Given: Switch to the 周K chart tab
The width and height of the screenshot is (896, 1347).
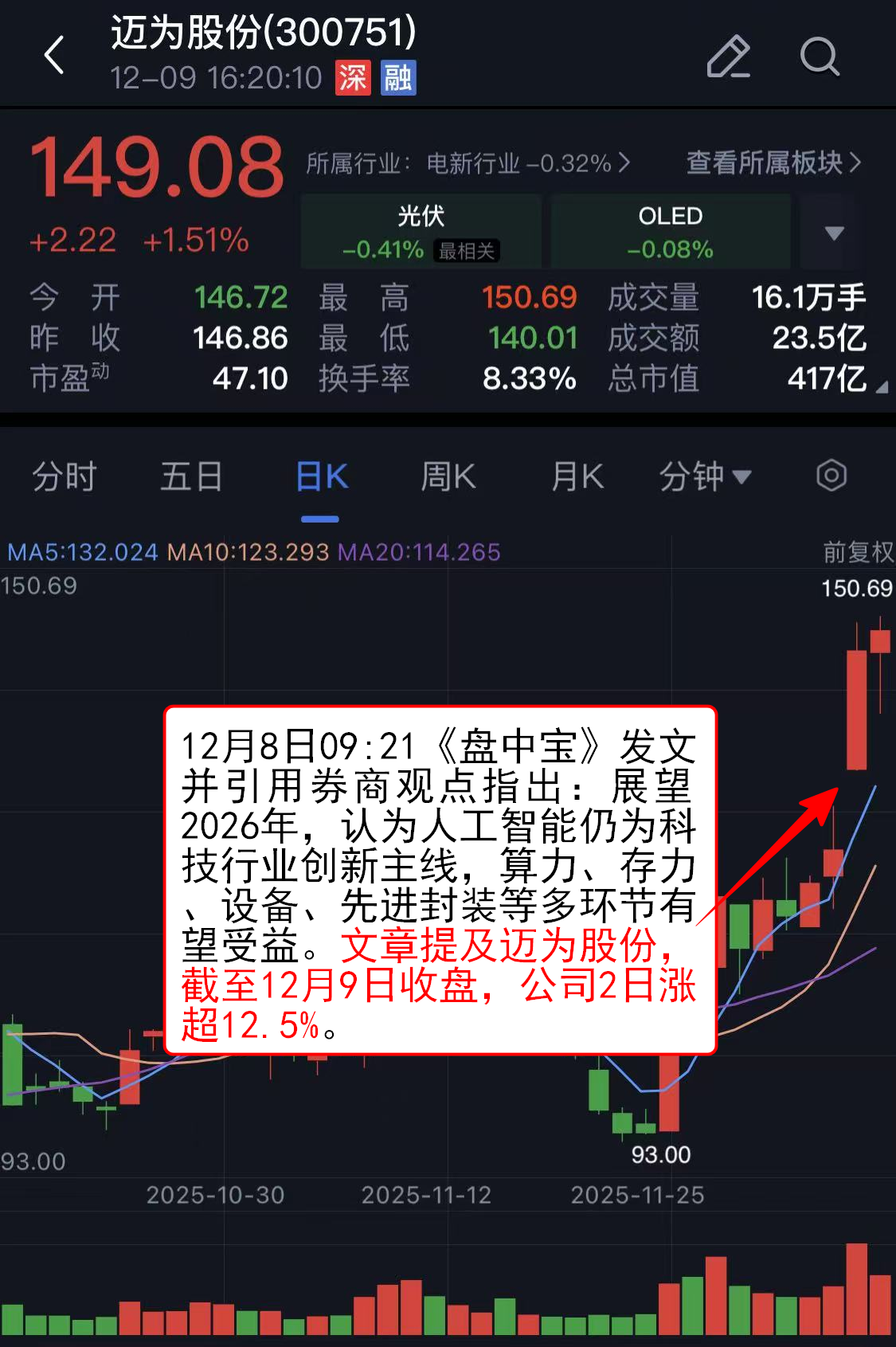Looking at the screenshot, I should click(448, 476).
